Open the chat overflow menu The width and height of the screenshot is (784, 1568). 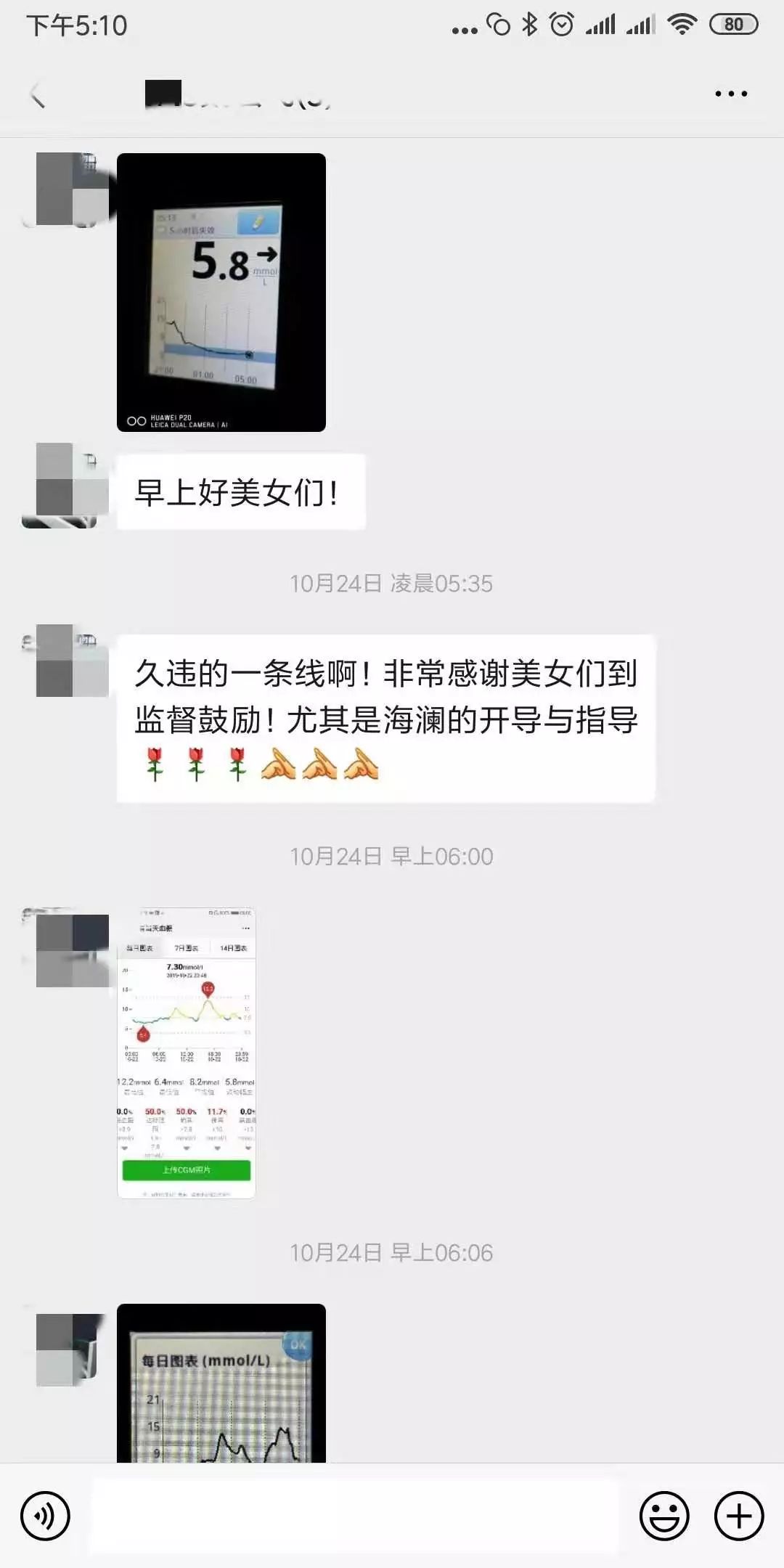click(730, 94)
